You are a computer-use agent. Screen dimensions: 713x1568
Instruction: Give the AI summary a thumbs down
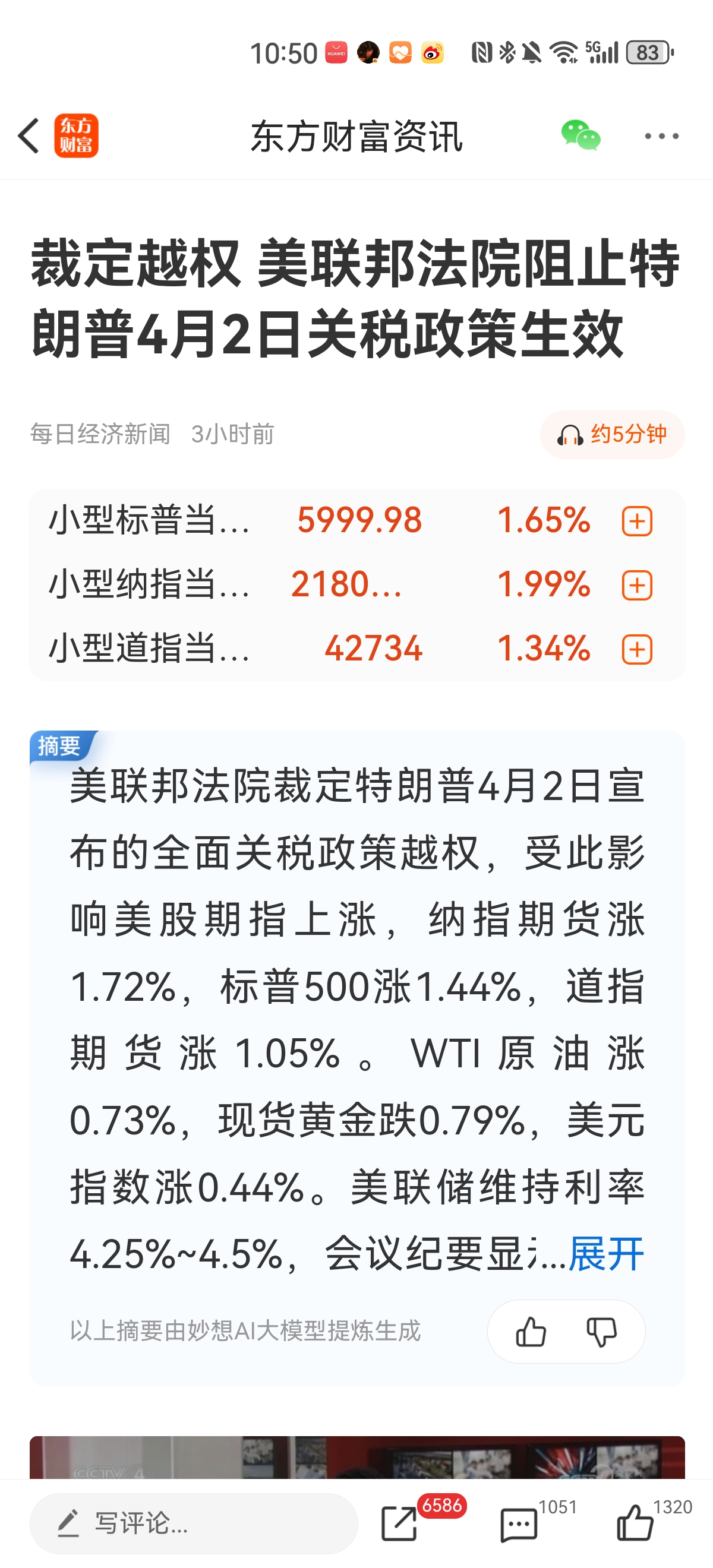pos(601,1332)
